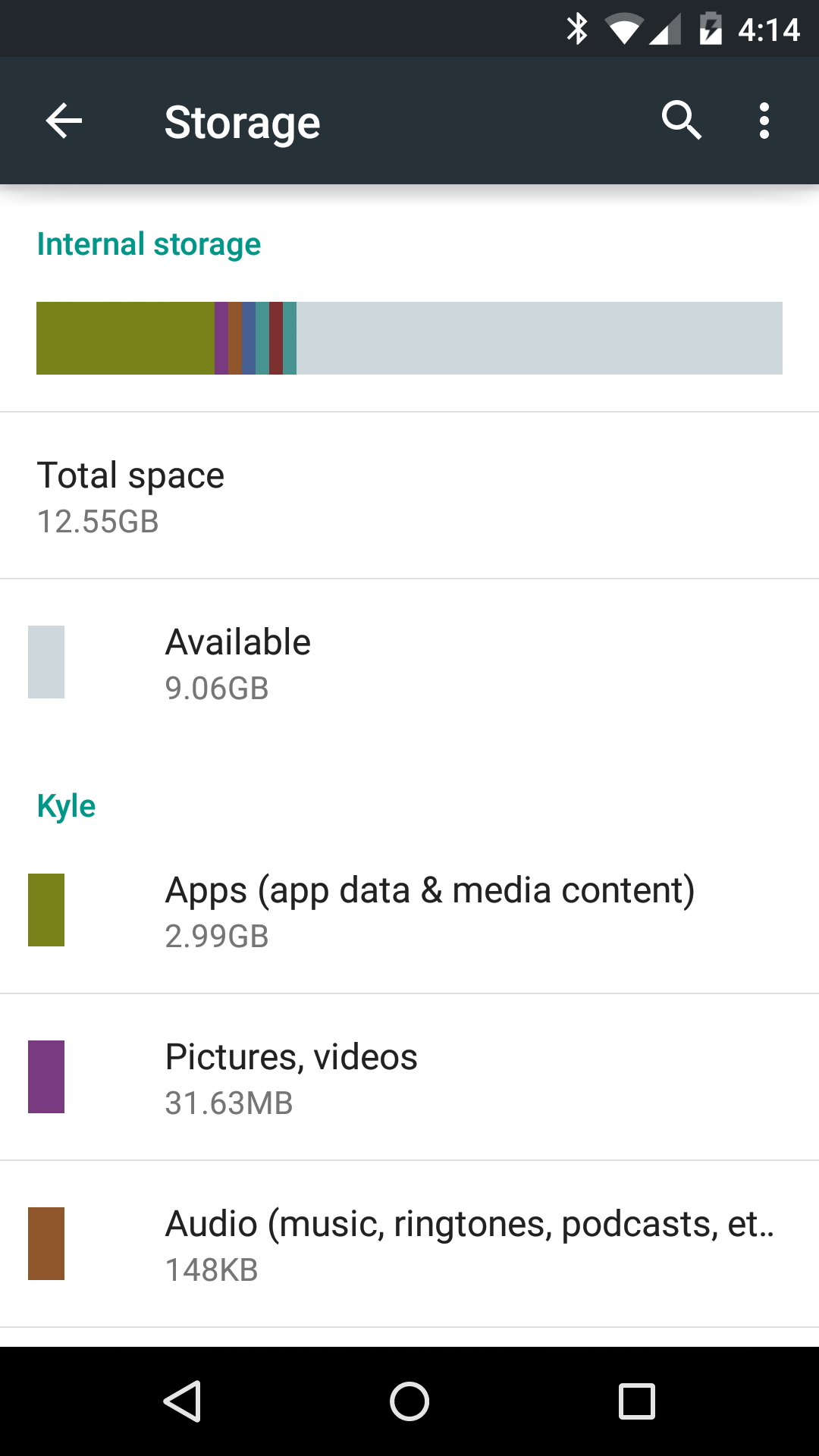Tap the system home button
819x1456 pixels.
coord(409,1401)
